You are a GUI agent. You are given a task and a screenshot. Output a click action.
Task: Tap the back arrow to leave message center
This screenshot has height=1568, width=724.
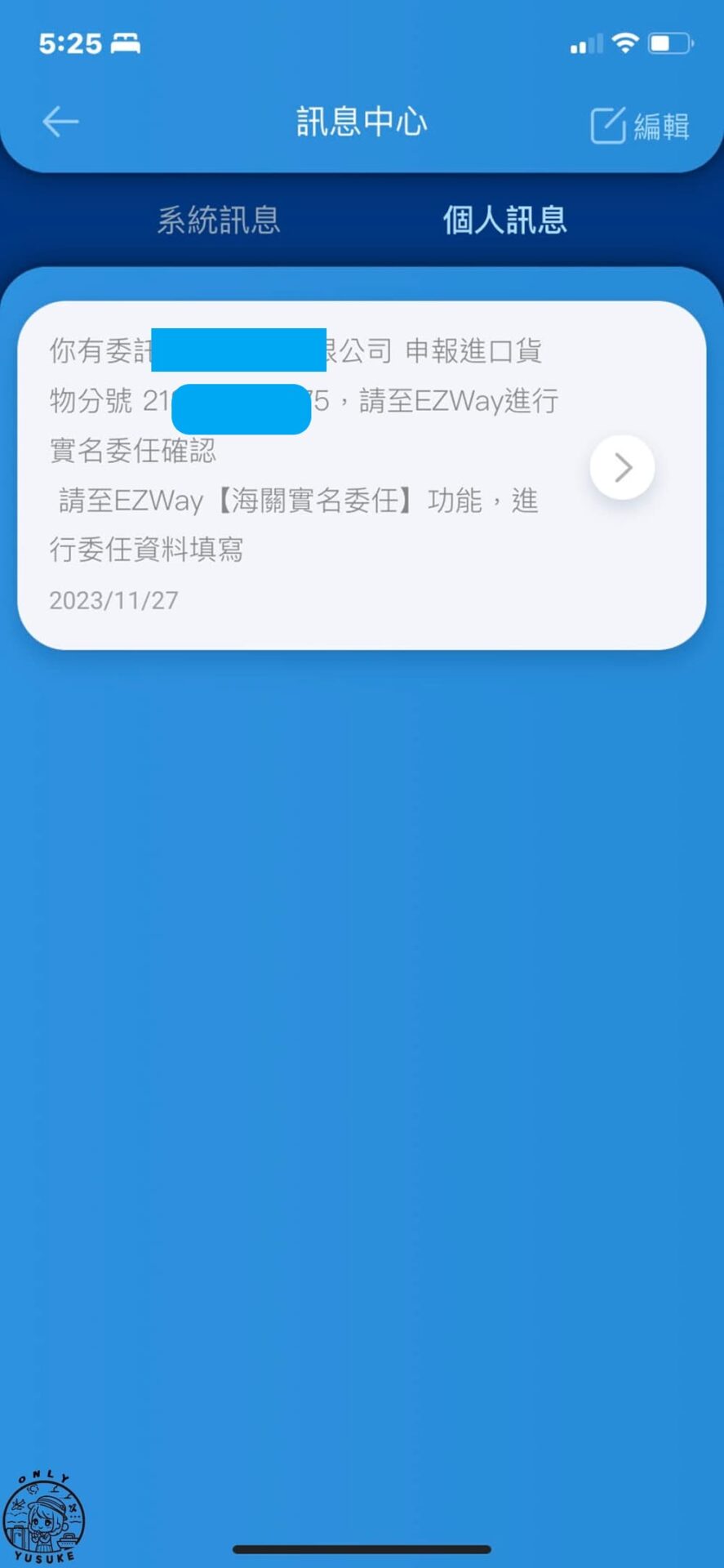[58, 121]
